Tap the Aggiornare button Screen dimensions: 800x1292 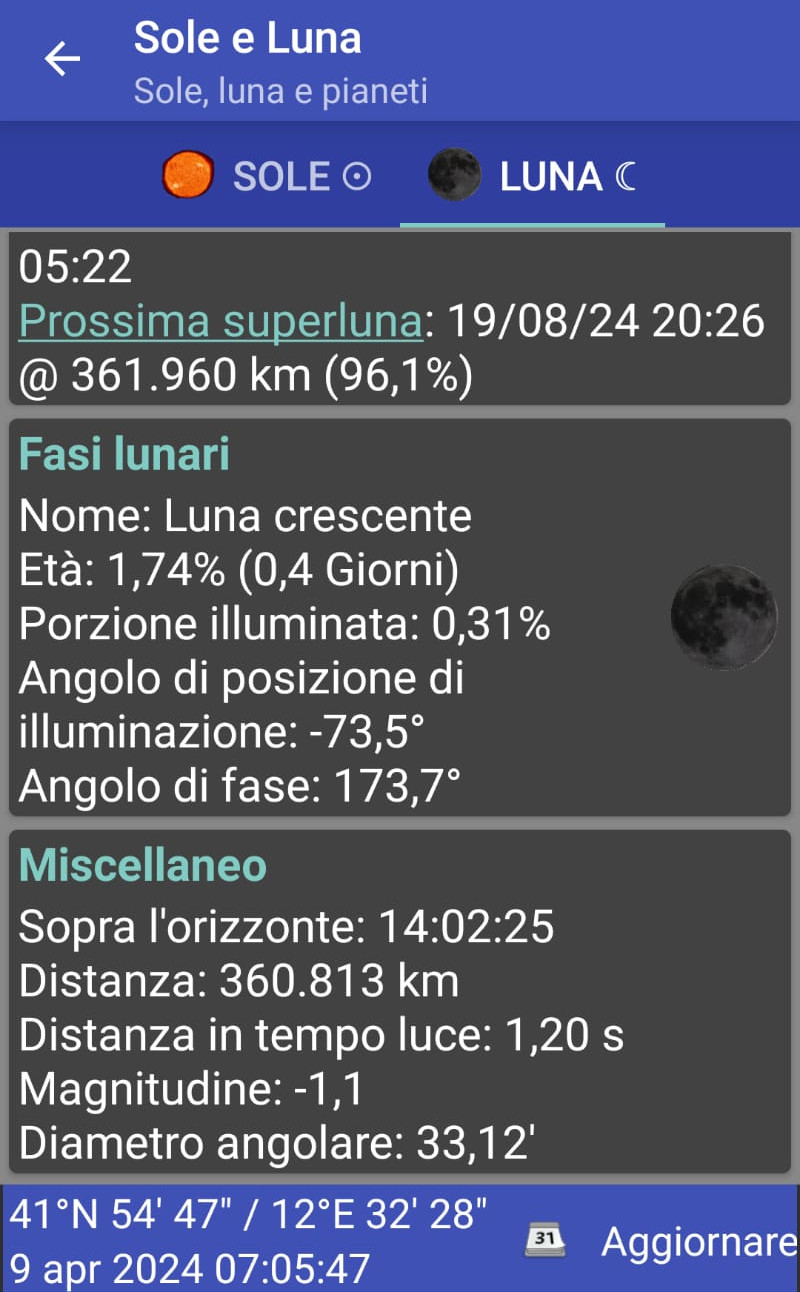(698, 1241)
